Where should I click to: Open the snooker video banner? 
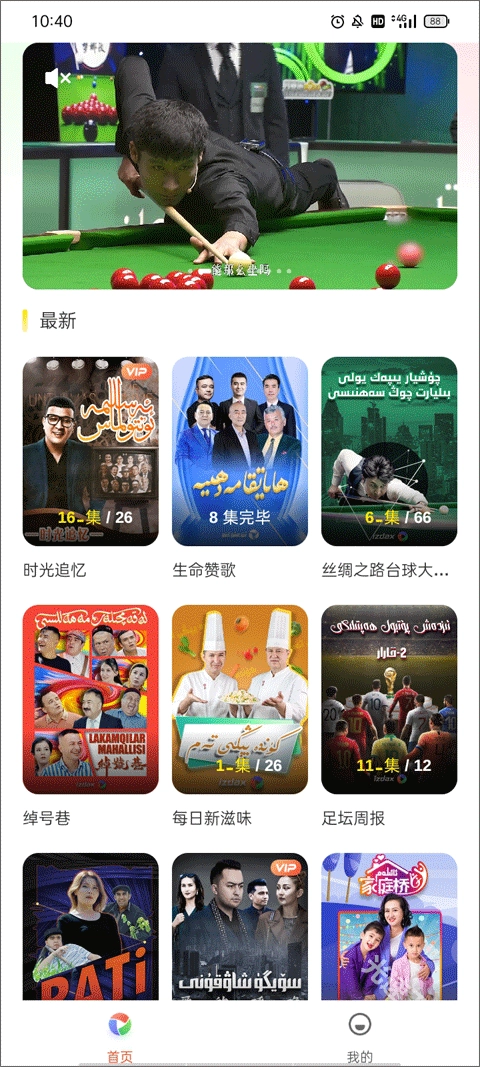[240, 167]
